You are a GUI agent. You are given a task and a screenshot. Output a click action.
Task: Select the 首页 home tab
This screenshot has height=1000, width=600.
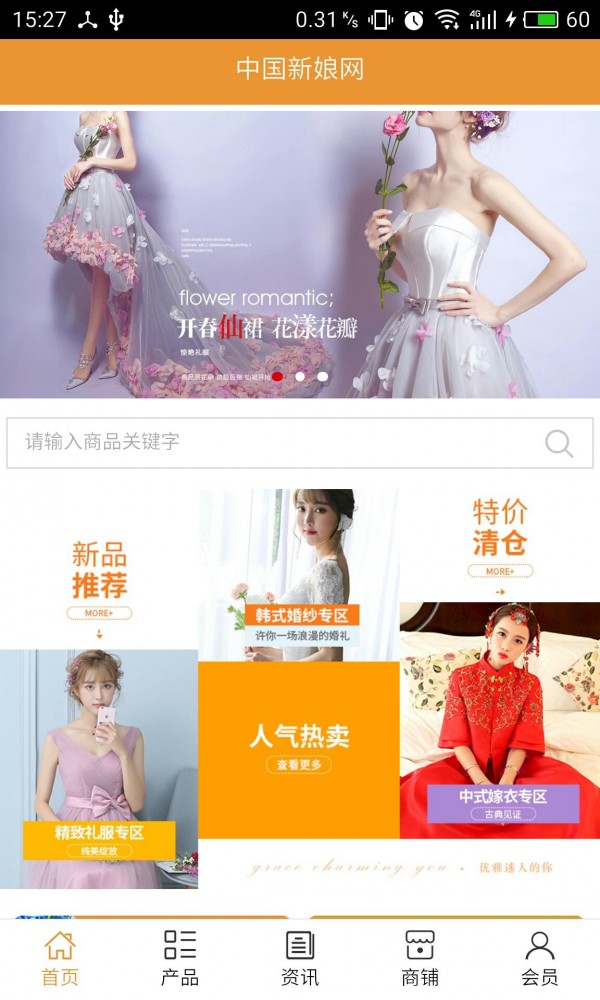pos(60,959)
